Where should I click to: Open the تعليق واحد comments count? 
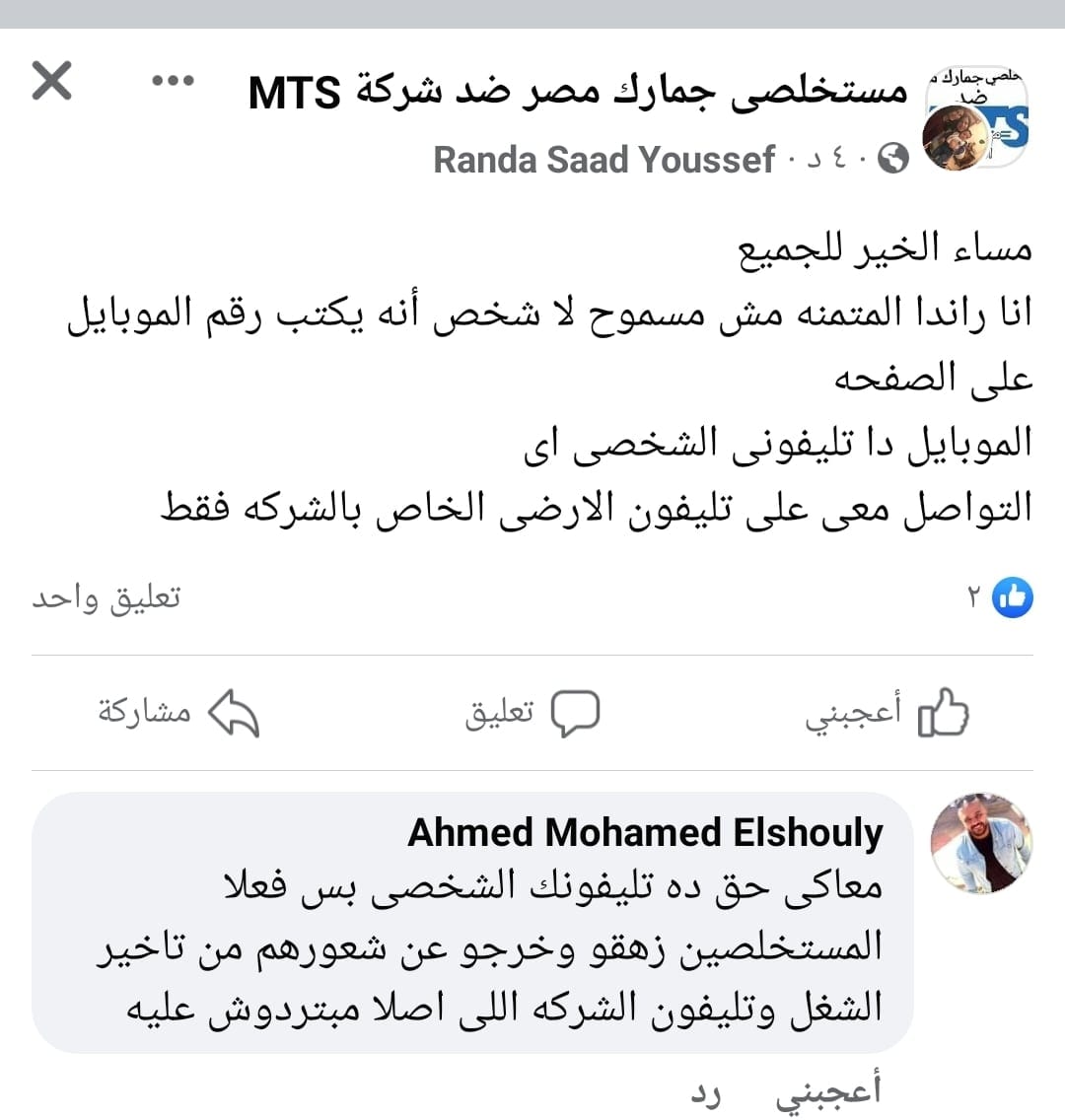(106, 597)
